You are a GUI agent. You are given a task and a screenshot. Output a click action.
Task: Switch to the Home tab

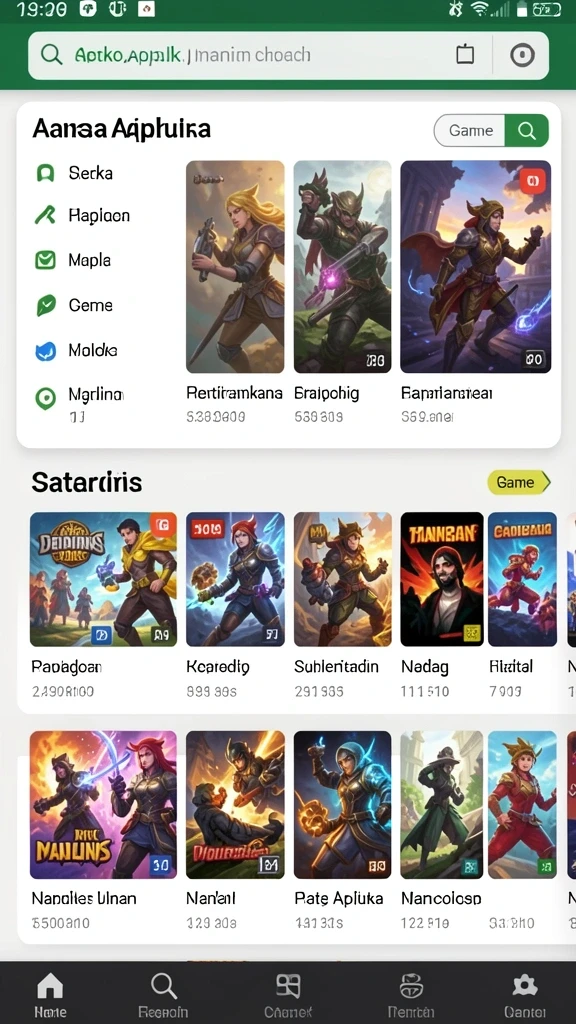pos(50,995)
